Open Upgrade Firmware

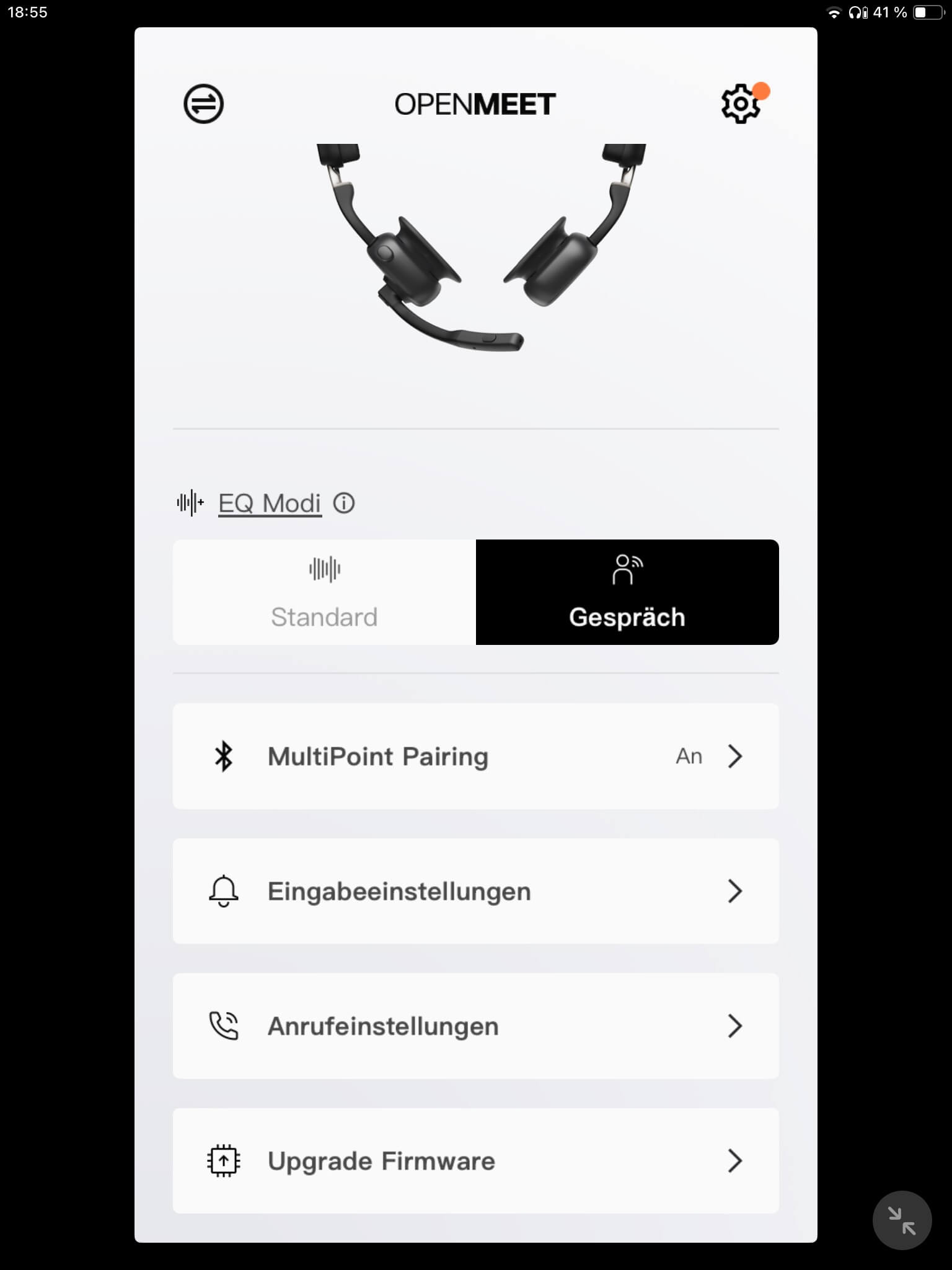click(475, 1161)
